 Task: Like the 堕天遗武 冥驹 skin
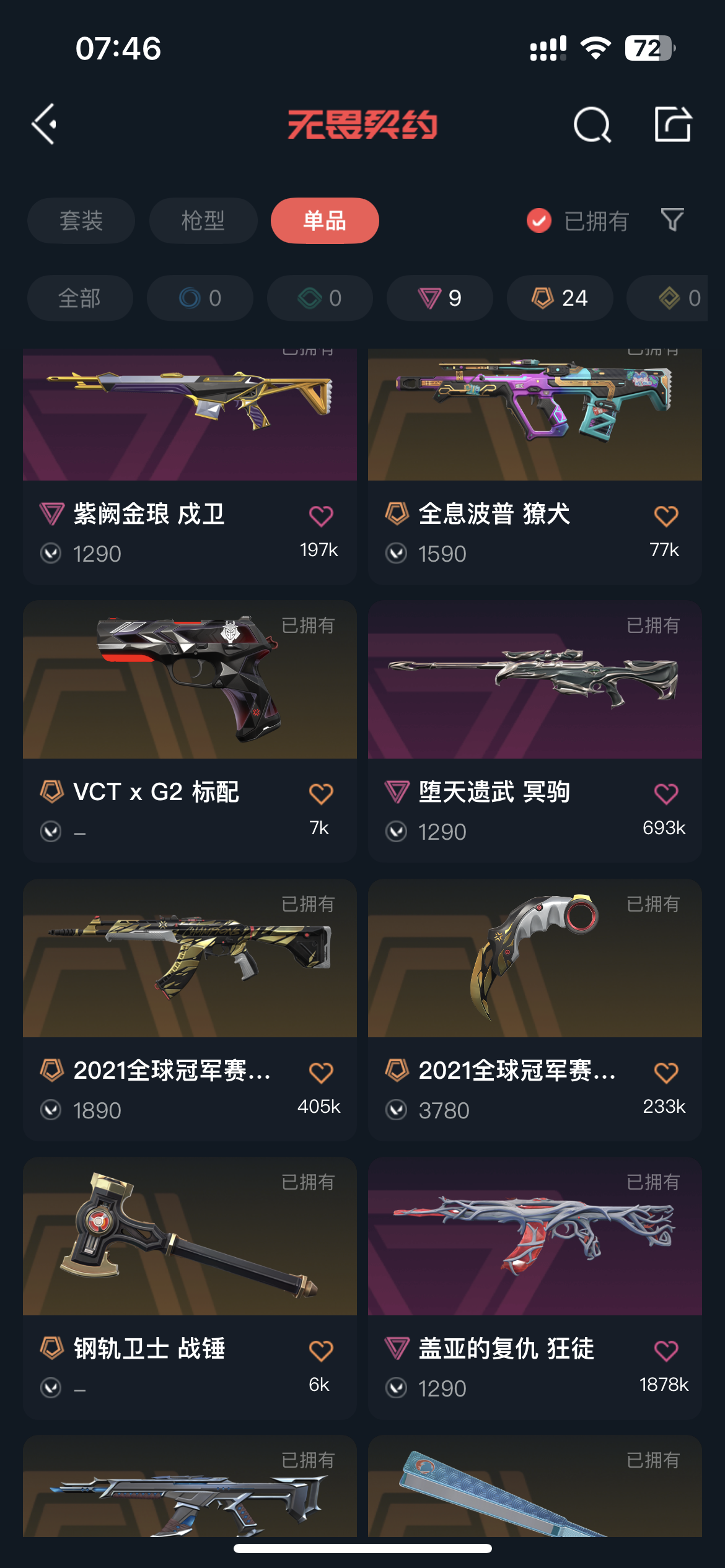[x=666, y=794]
